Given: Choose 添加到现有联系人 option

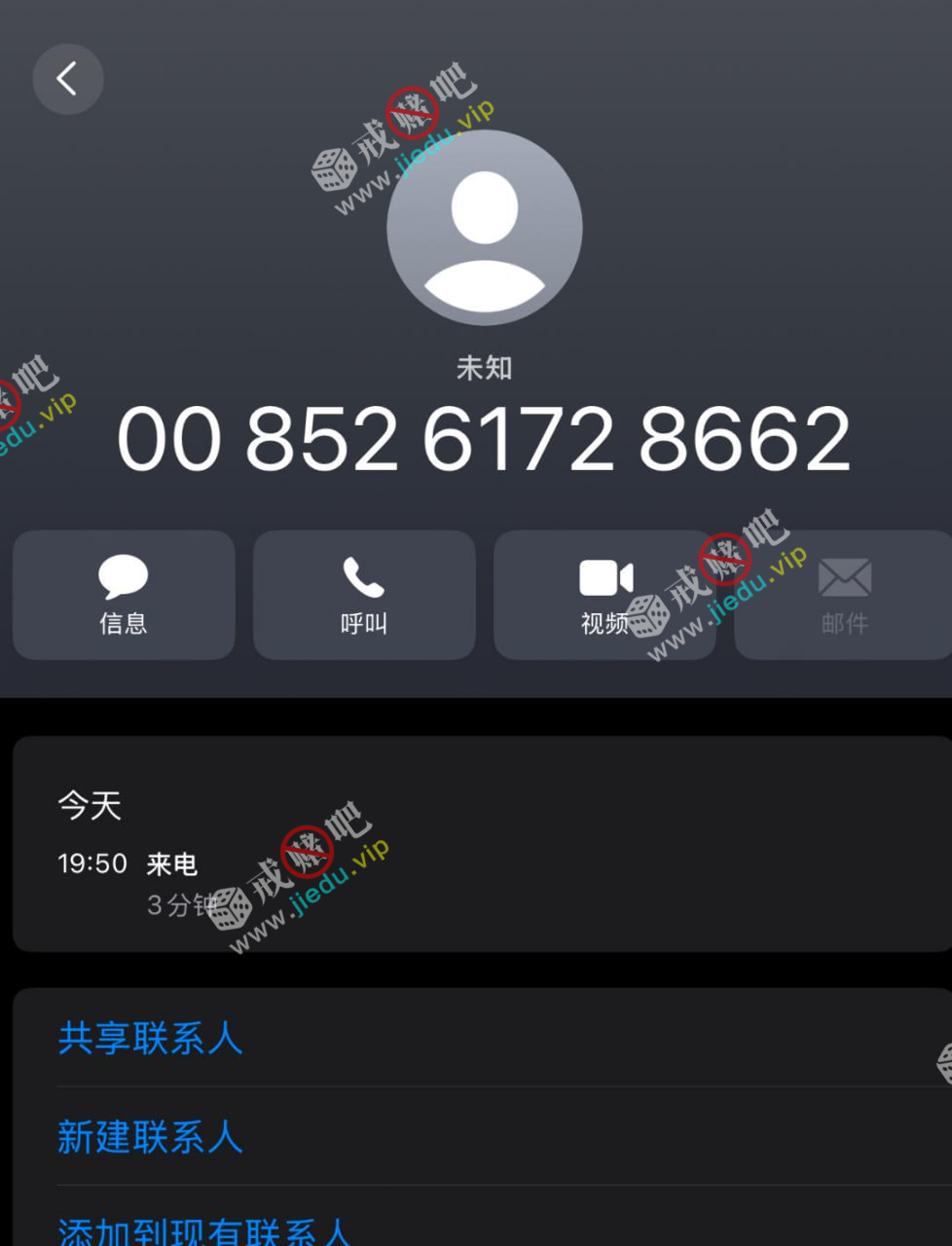Looking at the screenshot, I should pos(203,1229).
